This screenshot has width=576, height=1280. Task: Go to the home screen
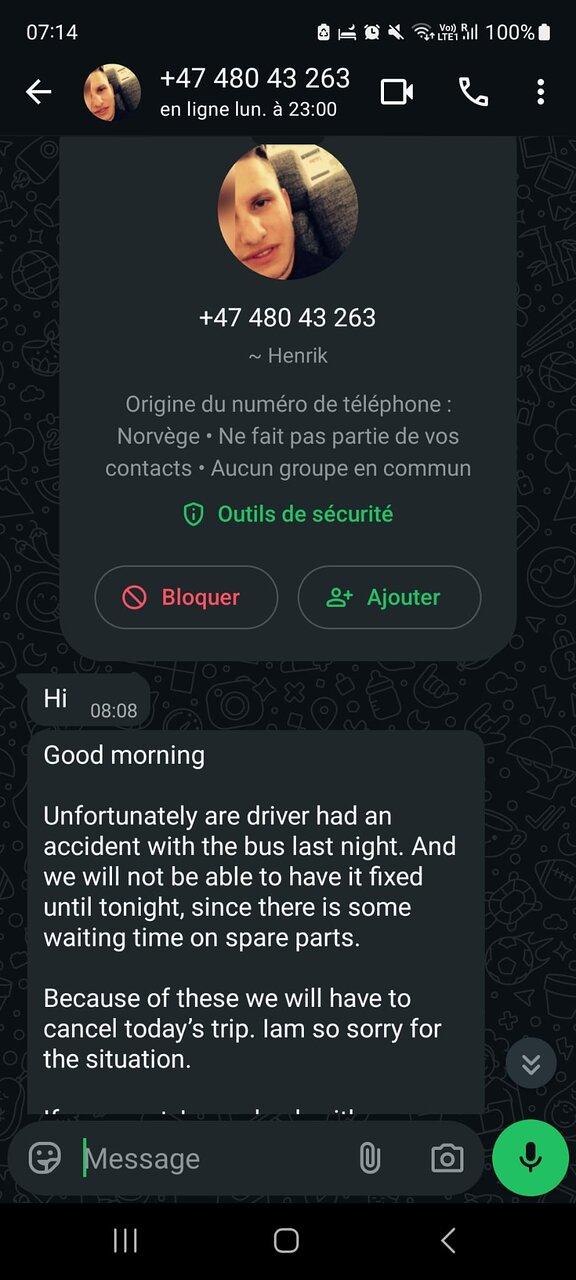coord(286,1241)
